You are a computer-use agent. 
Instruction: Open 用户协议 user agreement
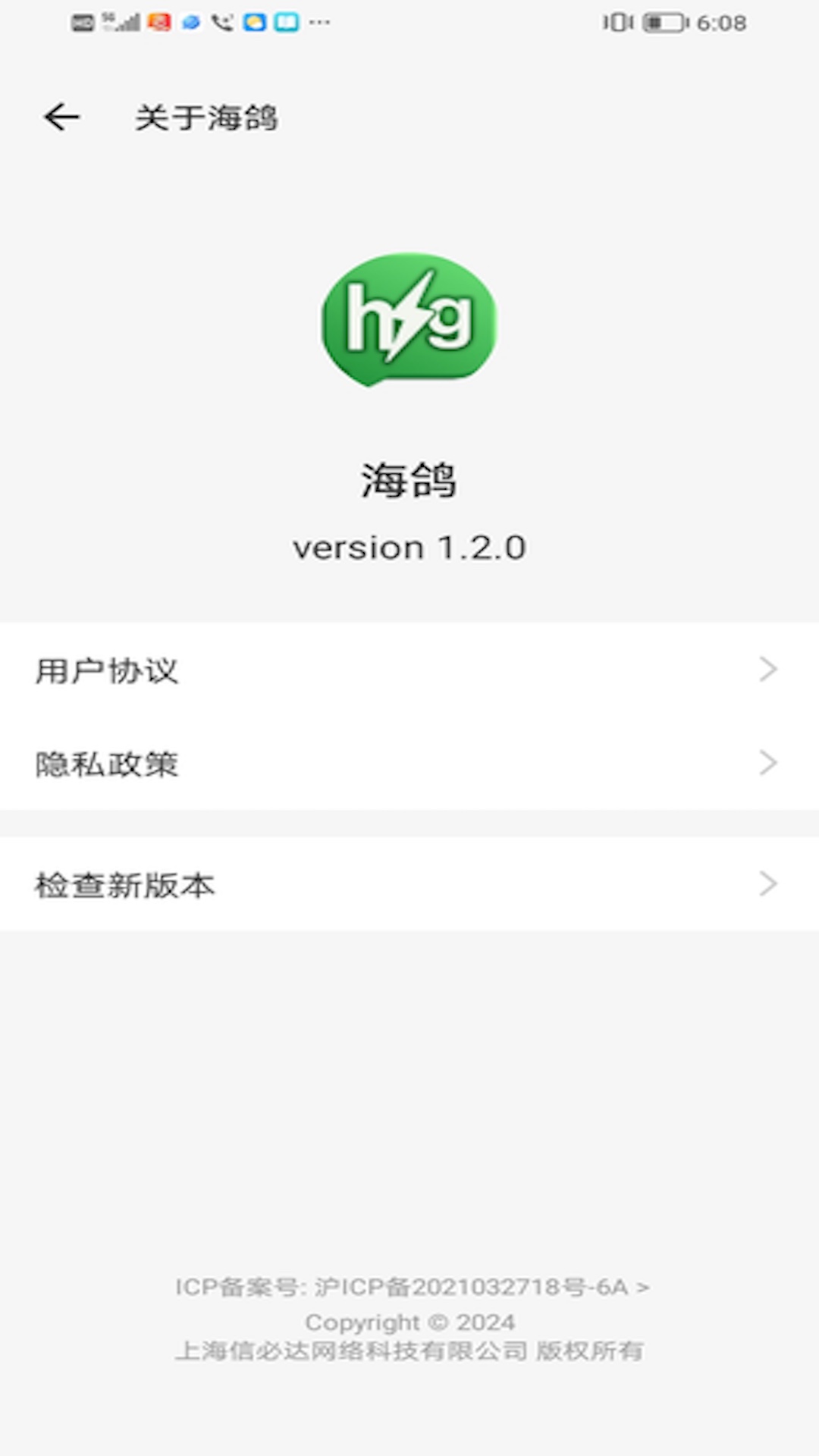coord(409,670)
